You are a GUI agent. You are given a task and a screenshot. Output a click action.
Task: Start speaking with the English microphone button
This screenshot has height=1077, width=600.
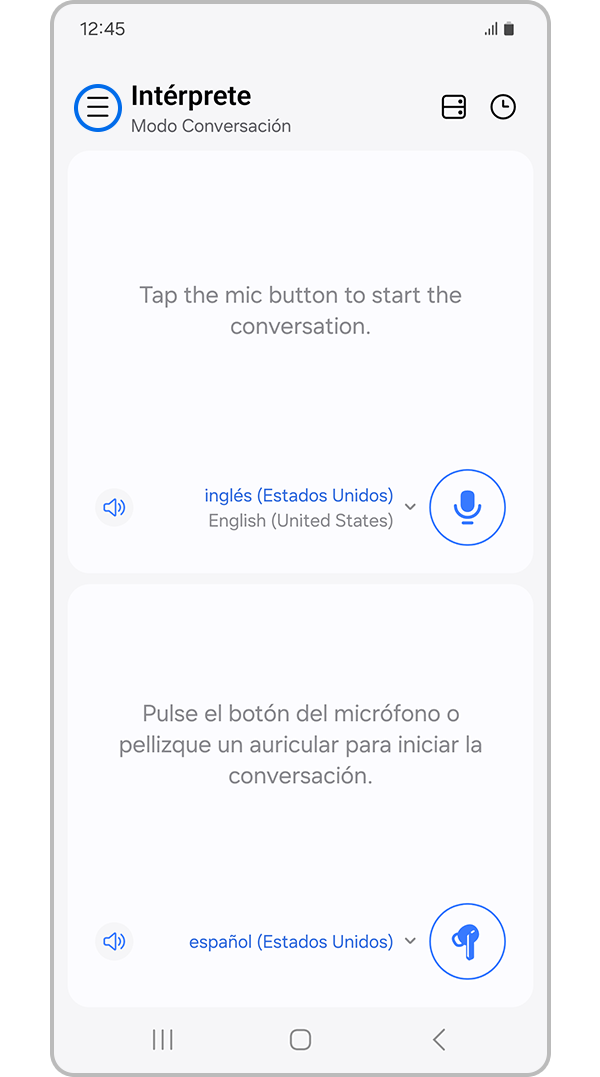(x=467, y=507)
